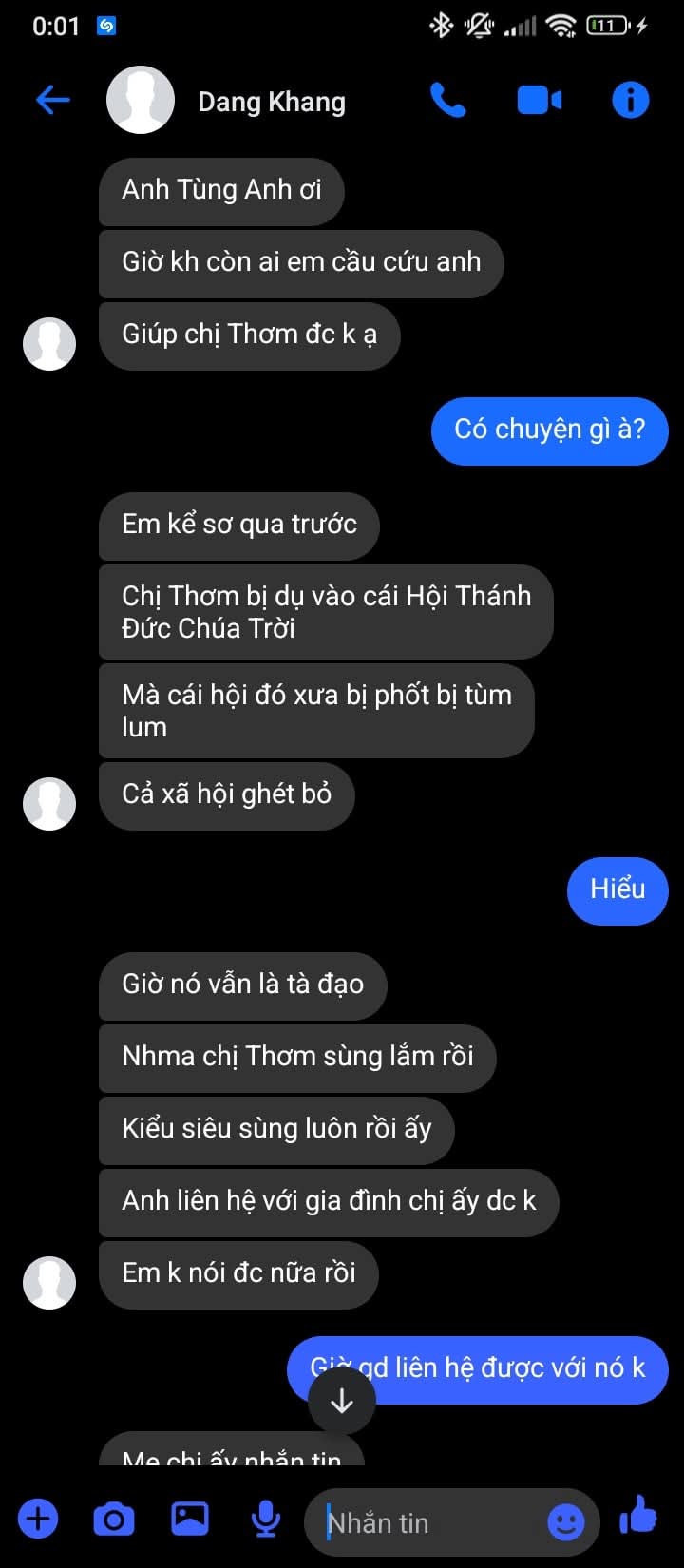684x1568 pixels.
Task: Go back from Dang Khang chat
Action: click(53, 100)
